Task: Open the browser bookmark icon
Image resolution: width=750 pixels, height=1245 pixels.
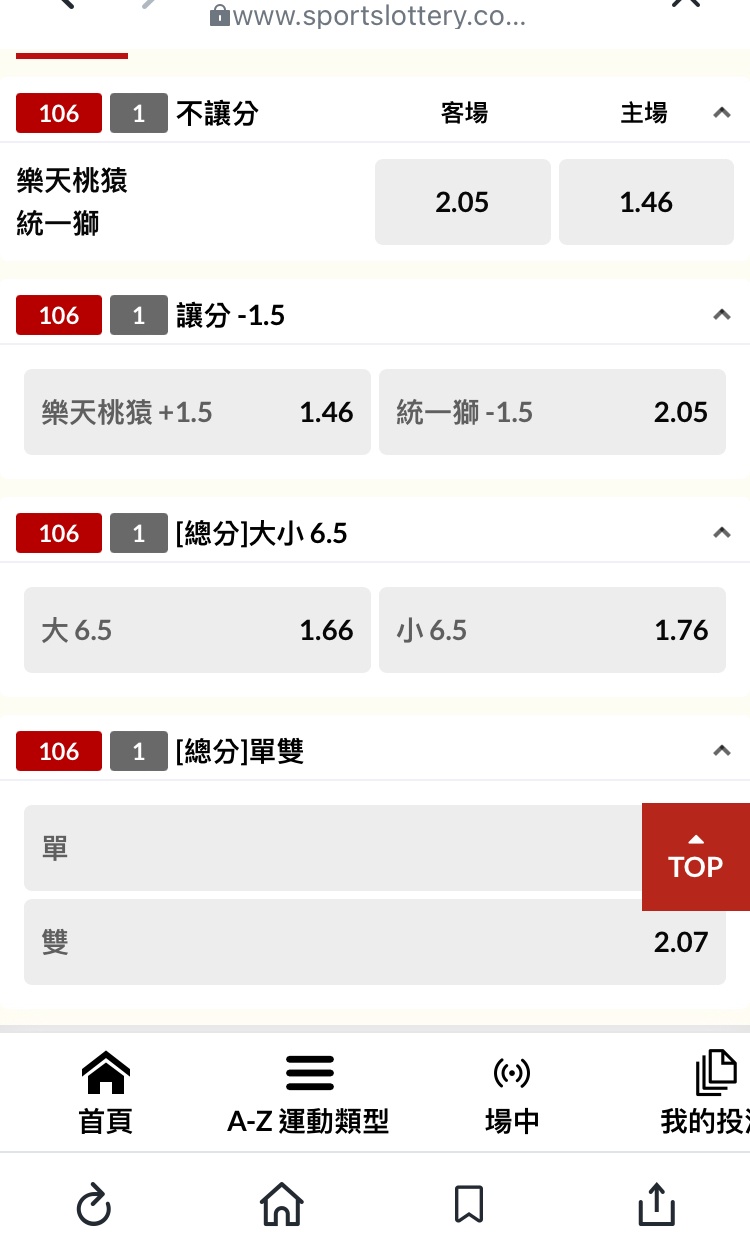Action: [x=469, y=1205]
